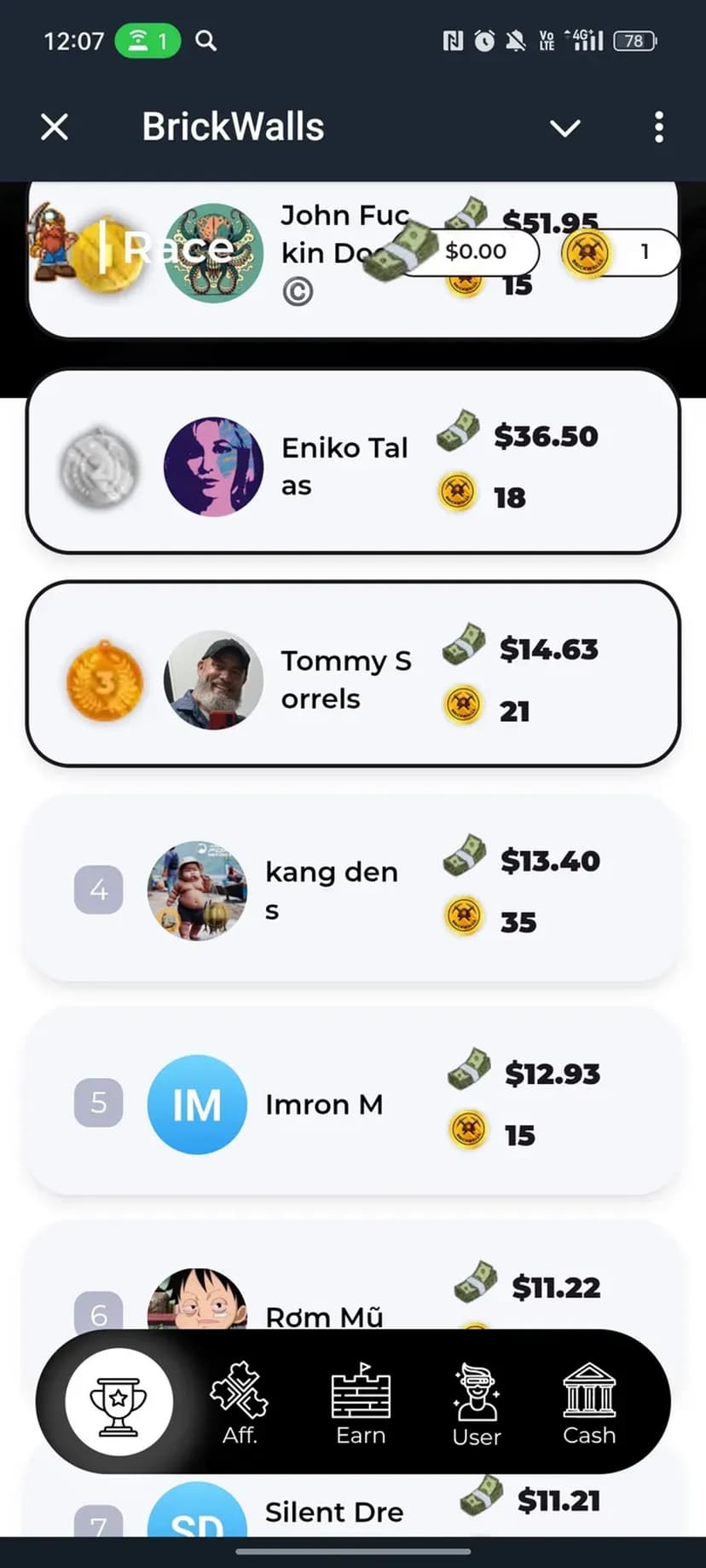706x1568 pixels.
Task: Open the Cash tab
Action: [589, 1404]
